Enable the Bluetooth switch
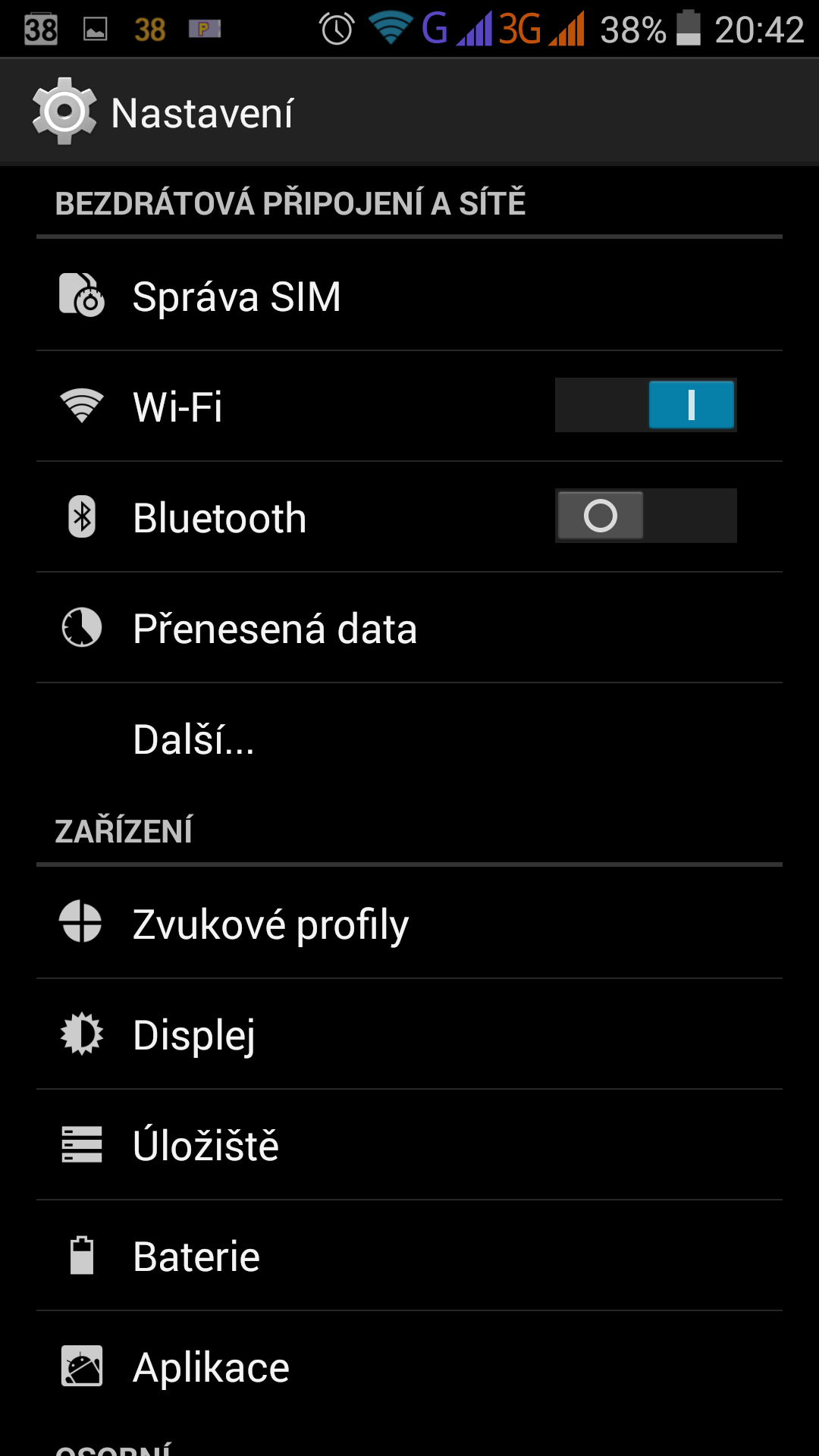The width and height of the screenshot is (819, 1456). 645,516
